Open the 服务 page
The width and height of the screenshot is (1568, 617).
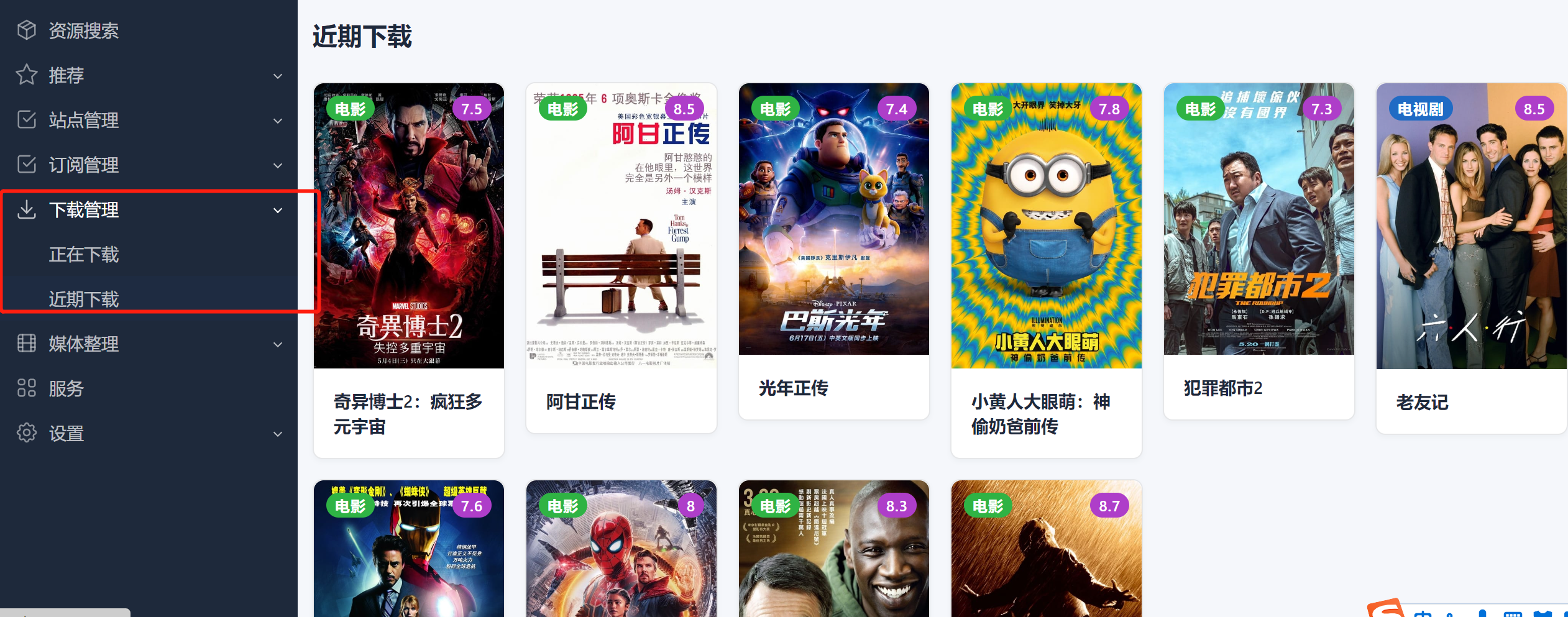point(66,388)
